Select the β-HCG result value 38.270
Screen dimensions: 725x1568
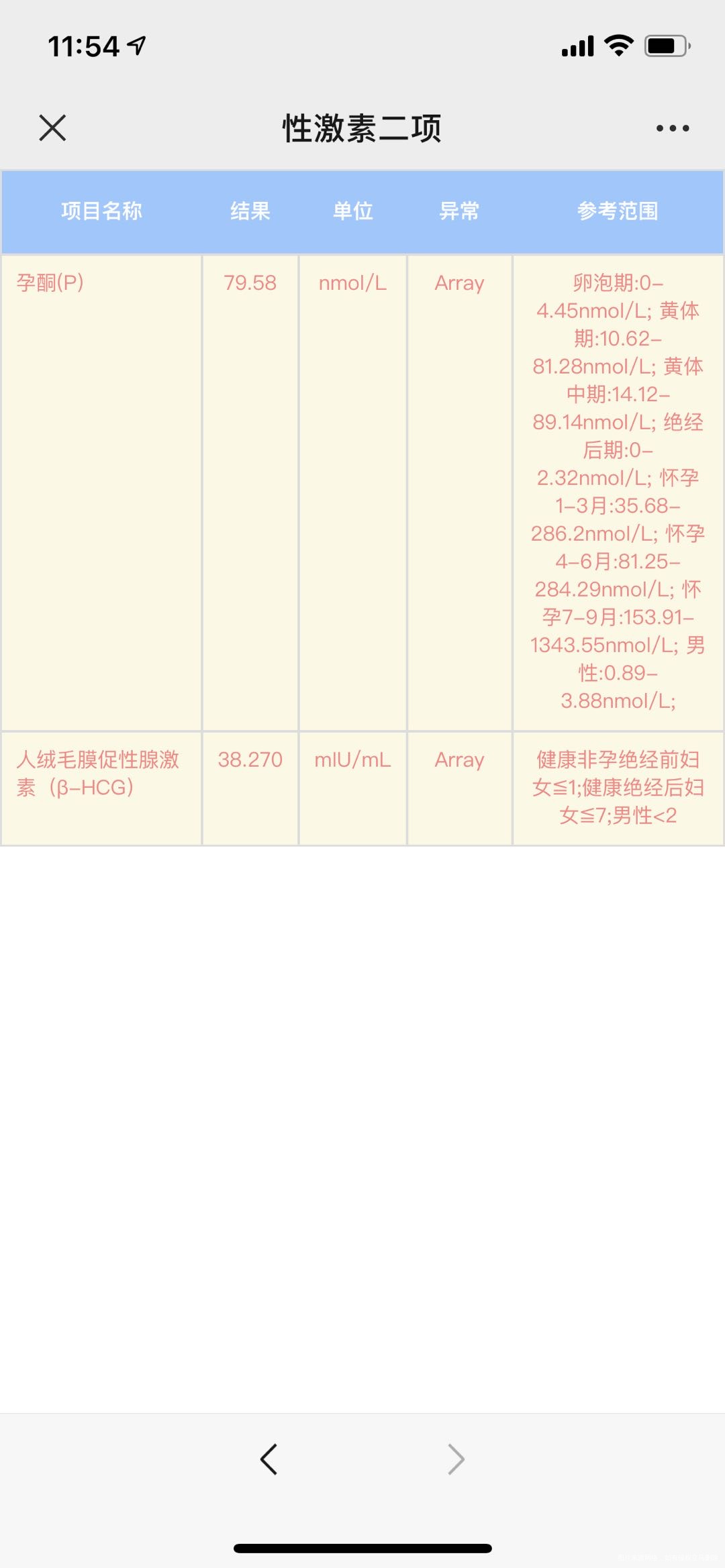click(249, 760)
